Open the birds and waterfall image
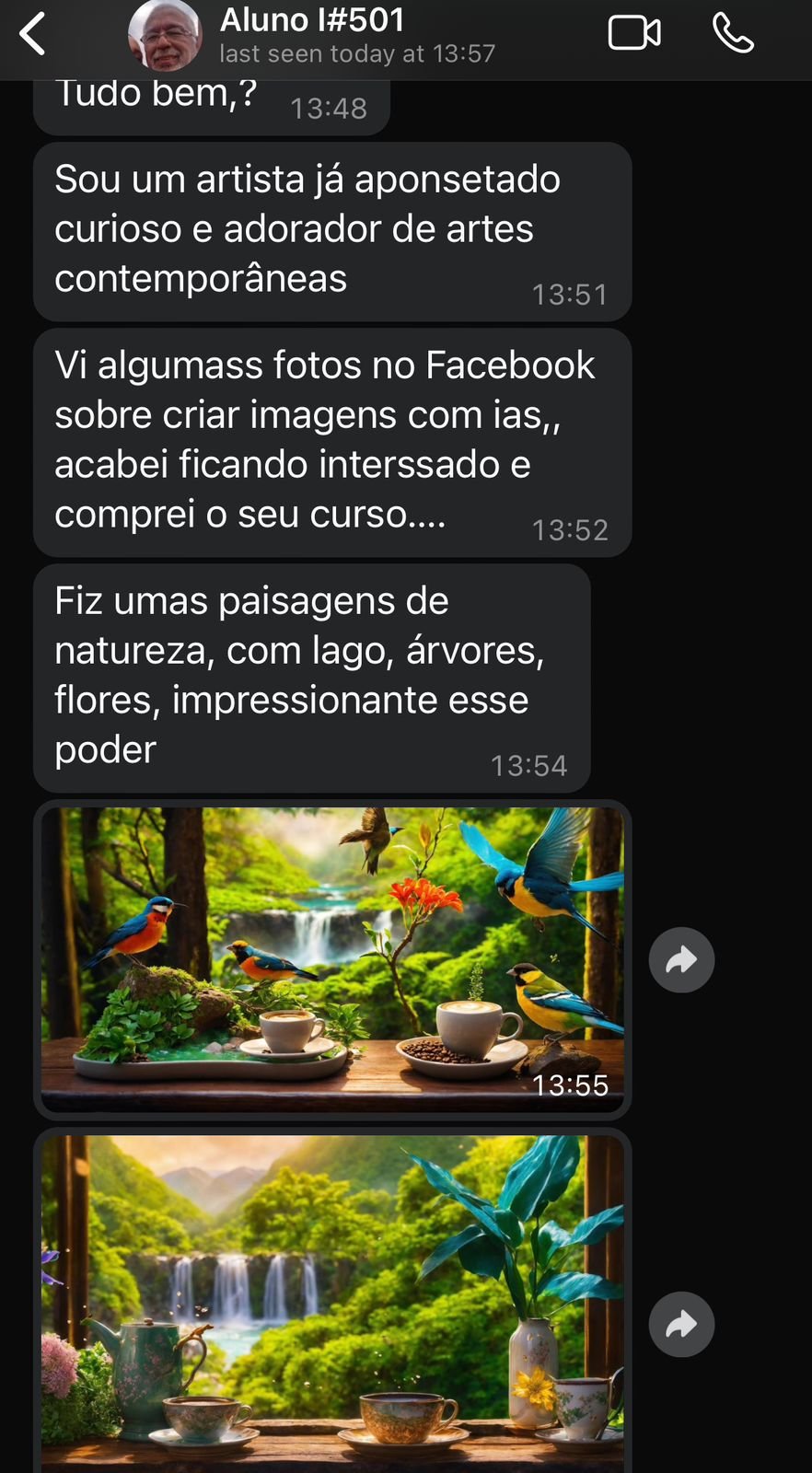This screenshot has width=812, height=1473. click(x=331, y=957)
